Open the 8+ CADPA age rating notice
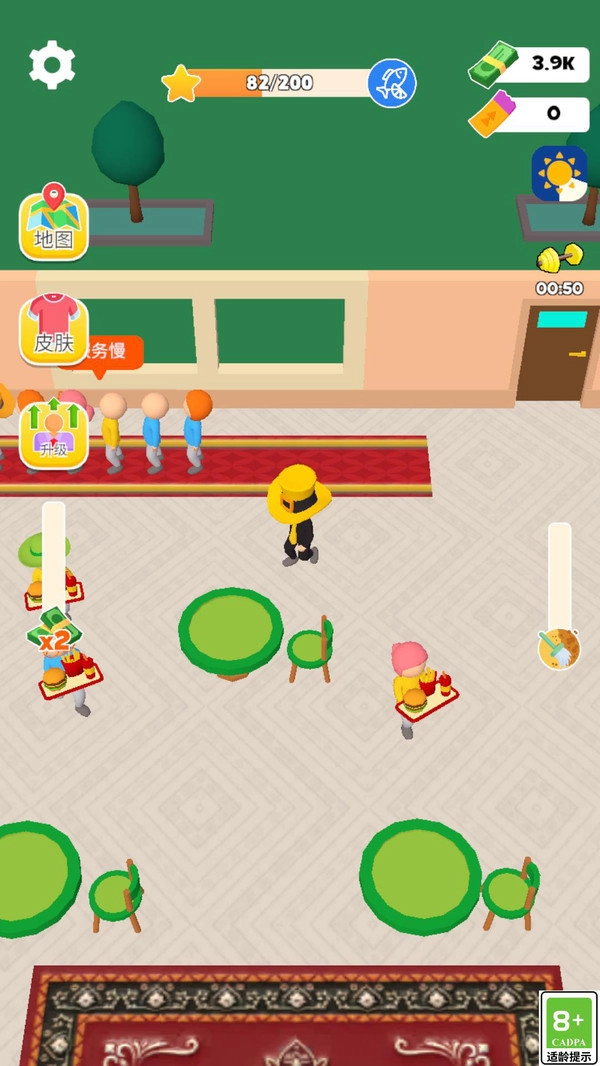Screen dimensions: 600x1066 click(568, 1028)
